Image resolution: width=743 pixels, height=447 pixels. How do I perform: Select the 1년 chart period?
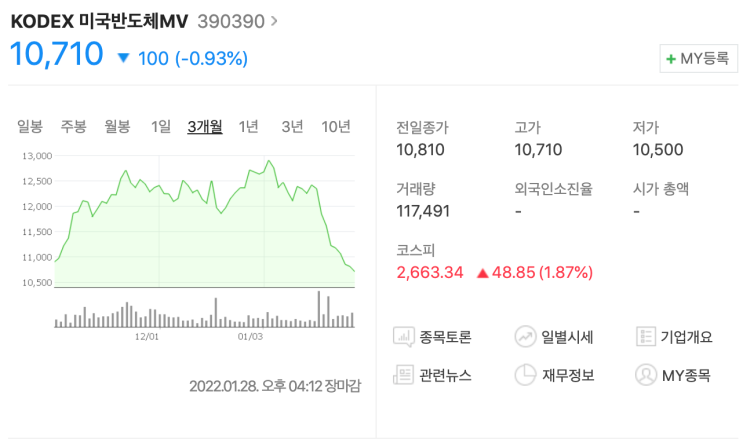[249, 126]
